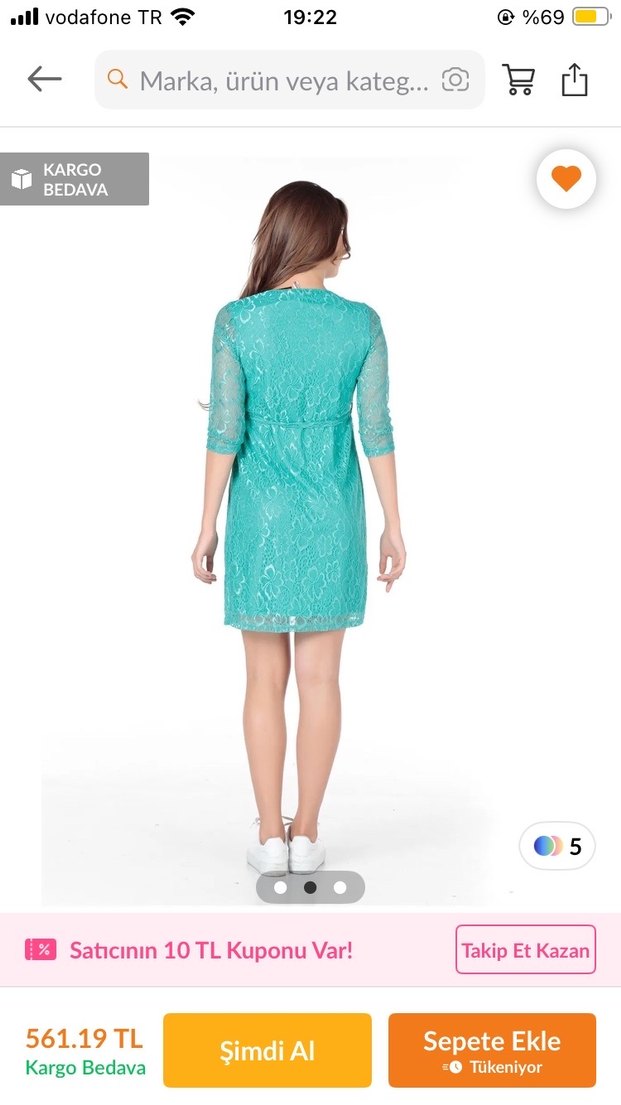Jump to the third image dot
Viewport: 621px width, 1105px height.
pos(340,887)
